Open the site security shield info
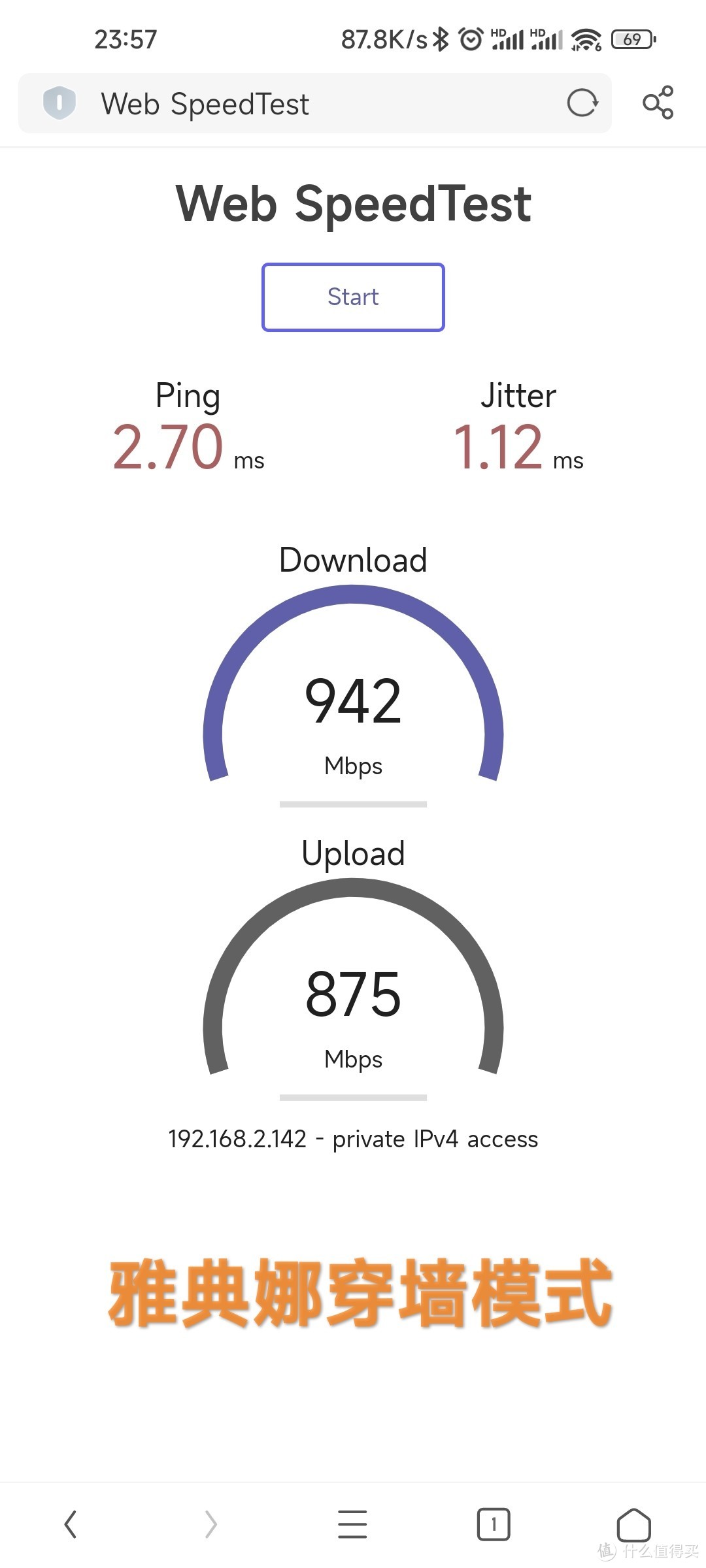This screenshot has height=1568, width=706. pyautogui.click(x=59, y=103)
